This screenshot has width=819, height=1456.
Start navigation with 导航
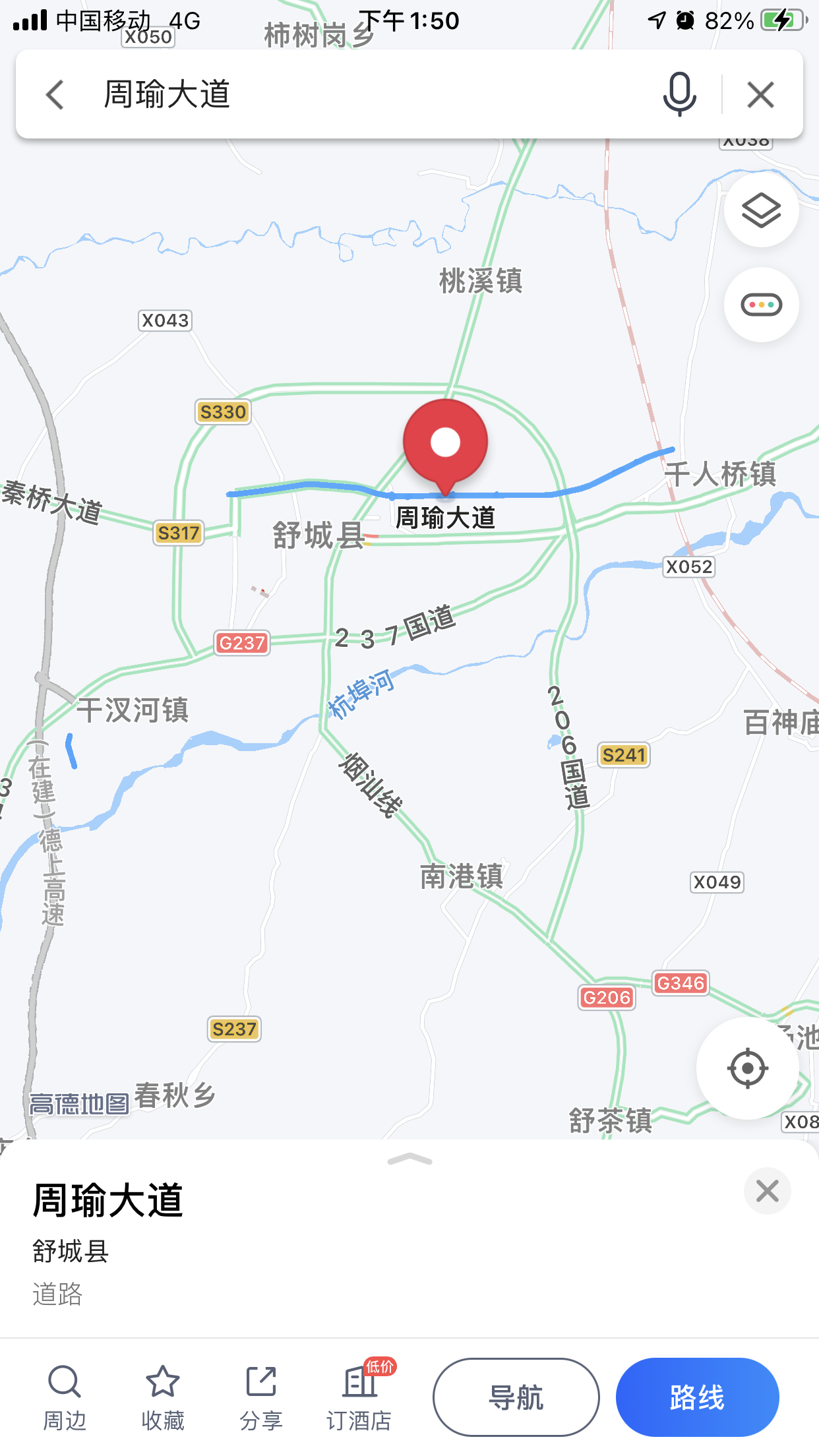tap(516, 1397)
